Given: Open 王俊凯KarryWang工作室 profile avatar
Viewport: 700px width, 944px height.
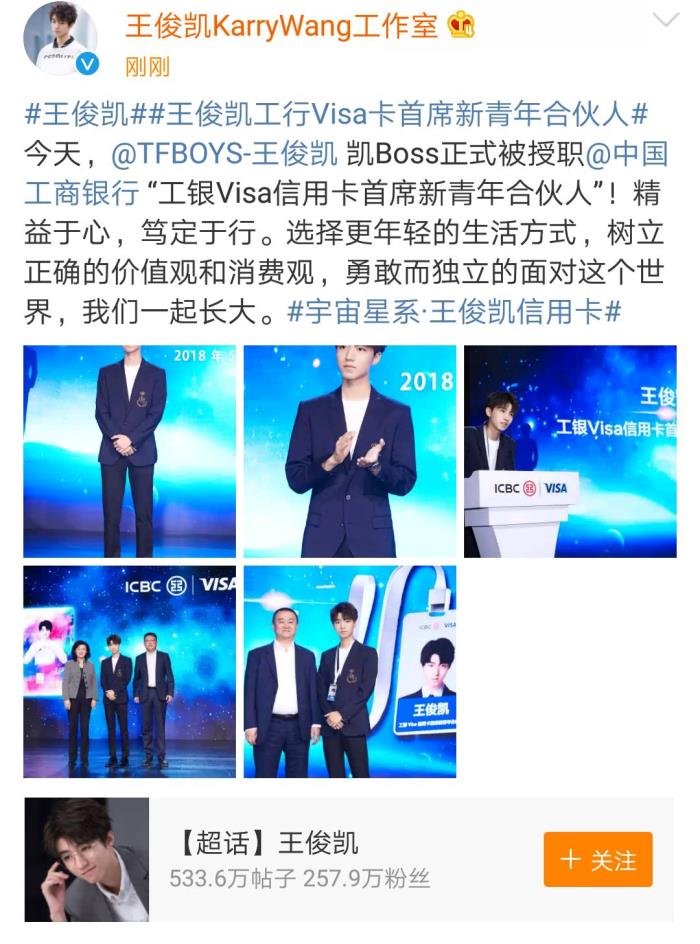Looking at the screenshot, I should tap(60, 40).
